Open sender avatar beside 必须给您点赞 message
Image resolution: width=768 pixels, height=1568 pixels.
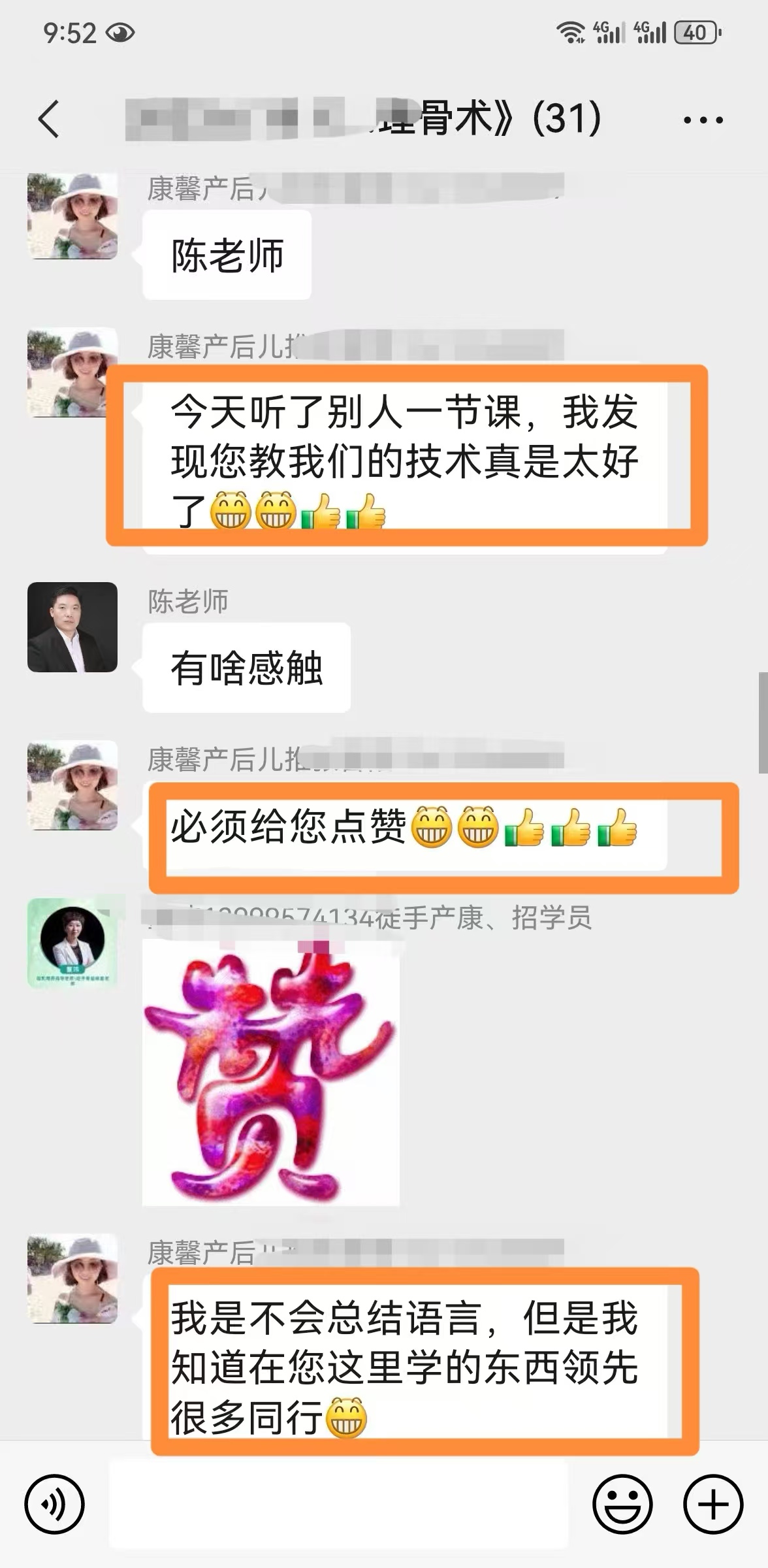[72, 785]
